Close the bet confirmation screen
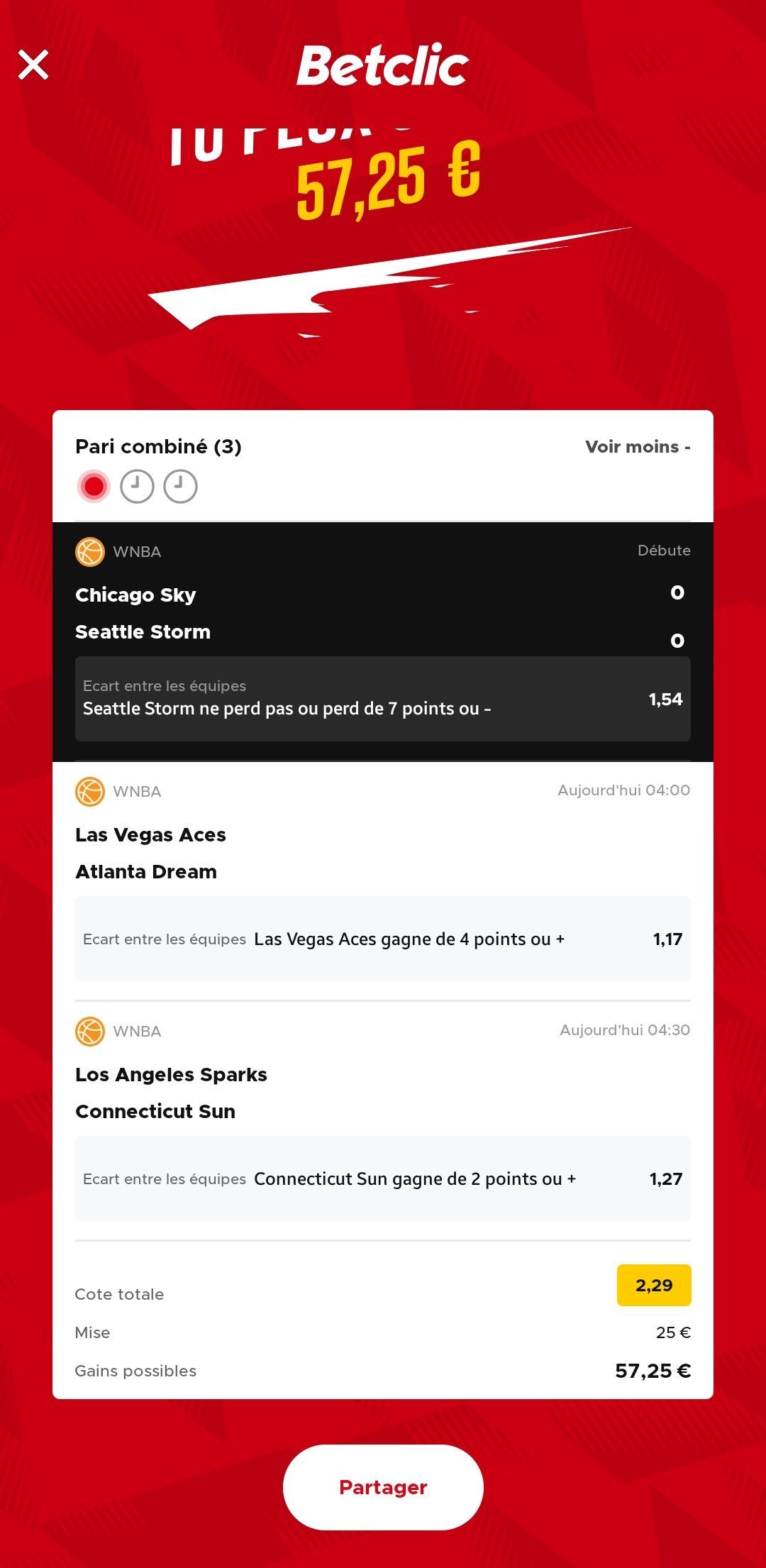 [x=33, y=65]
